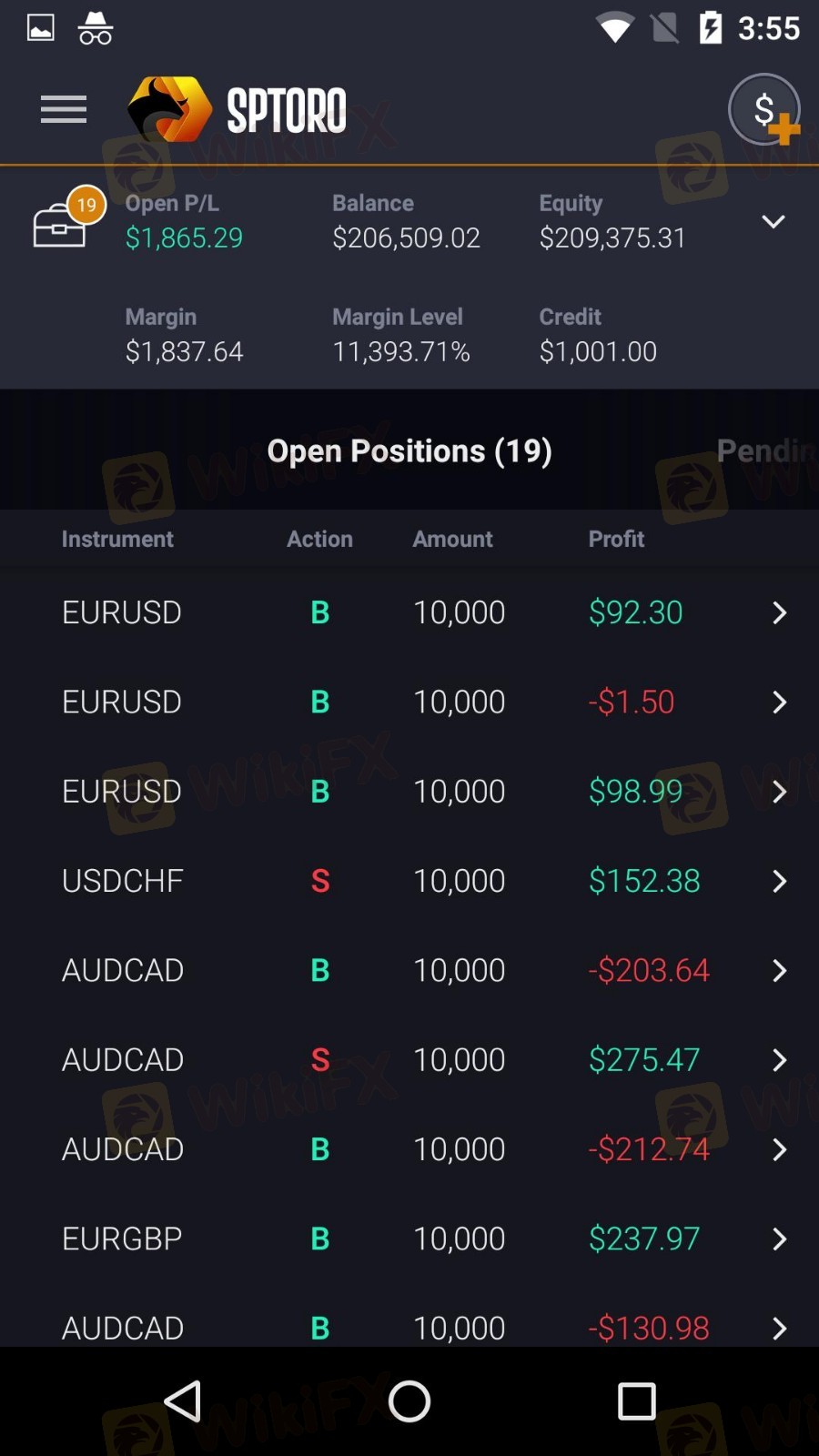
Task: Go back with the system back button
Action: pyautogui.click(x=183, y=1401)
